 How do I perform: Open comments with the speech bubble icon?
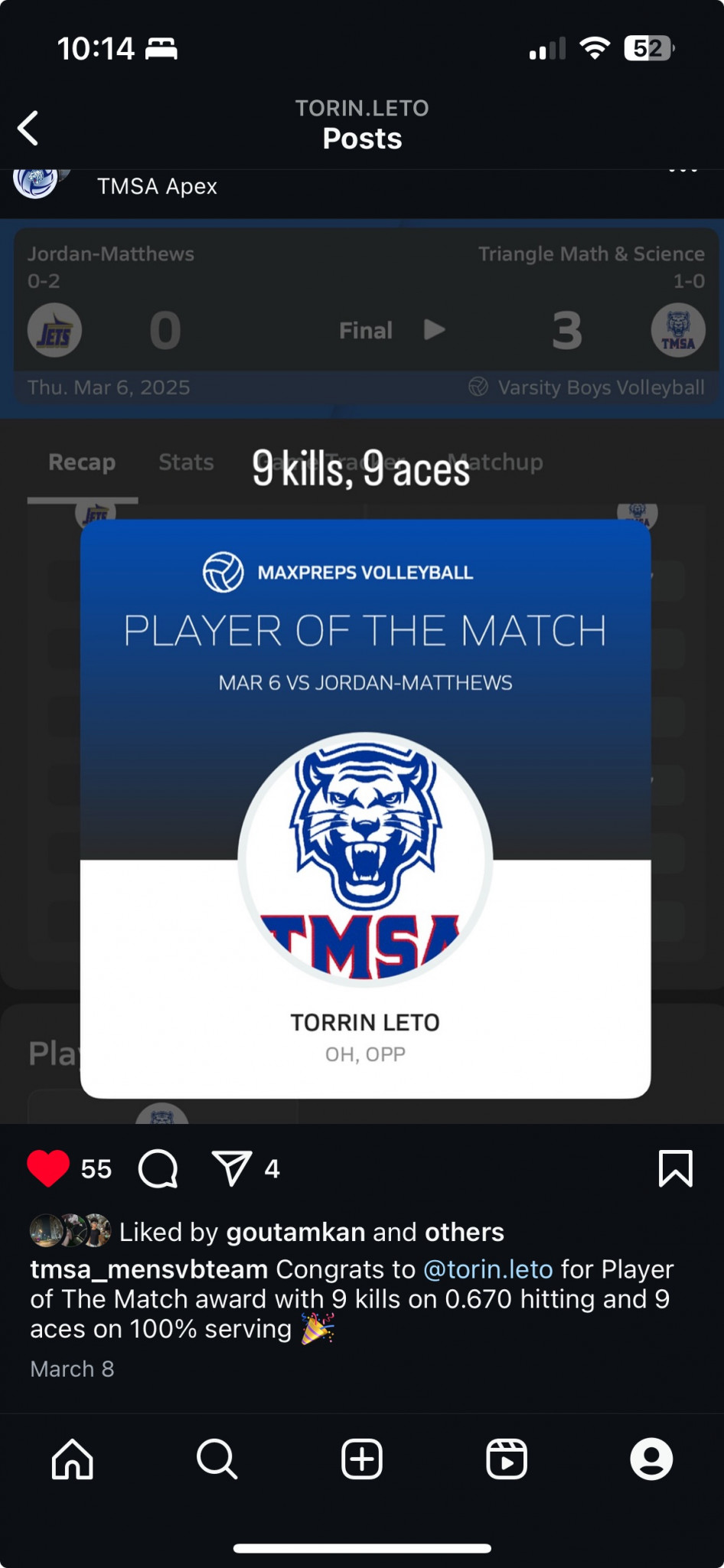[158, 1169]
